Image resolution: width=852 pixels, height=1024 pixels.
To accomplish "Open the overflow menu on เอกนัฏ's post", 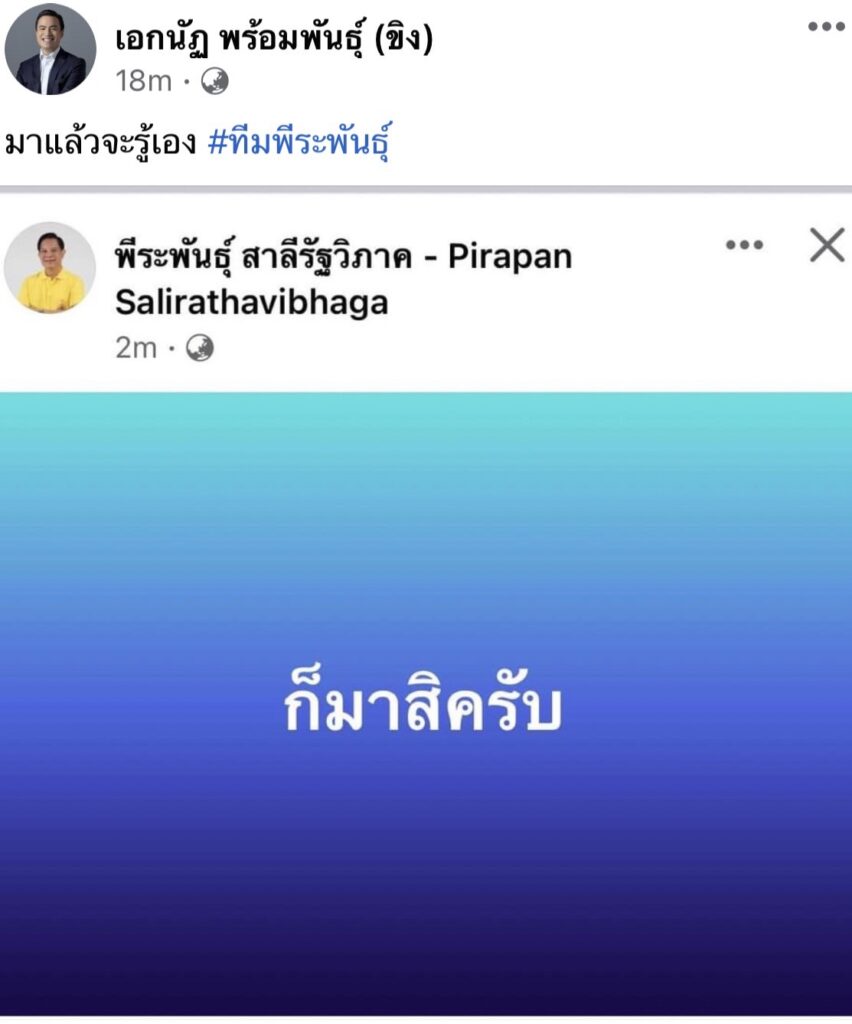I will (826, 27).
